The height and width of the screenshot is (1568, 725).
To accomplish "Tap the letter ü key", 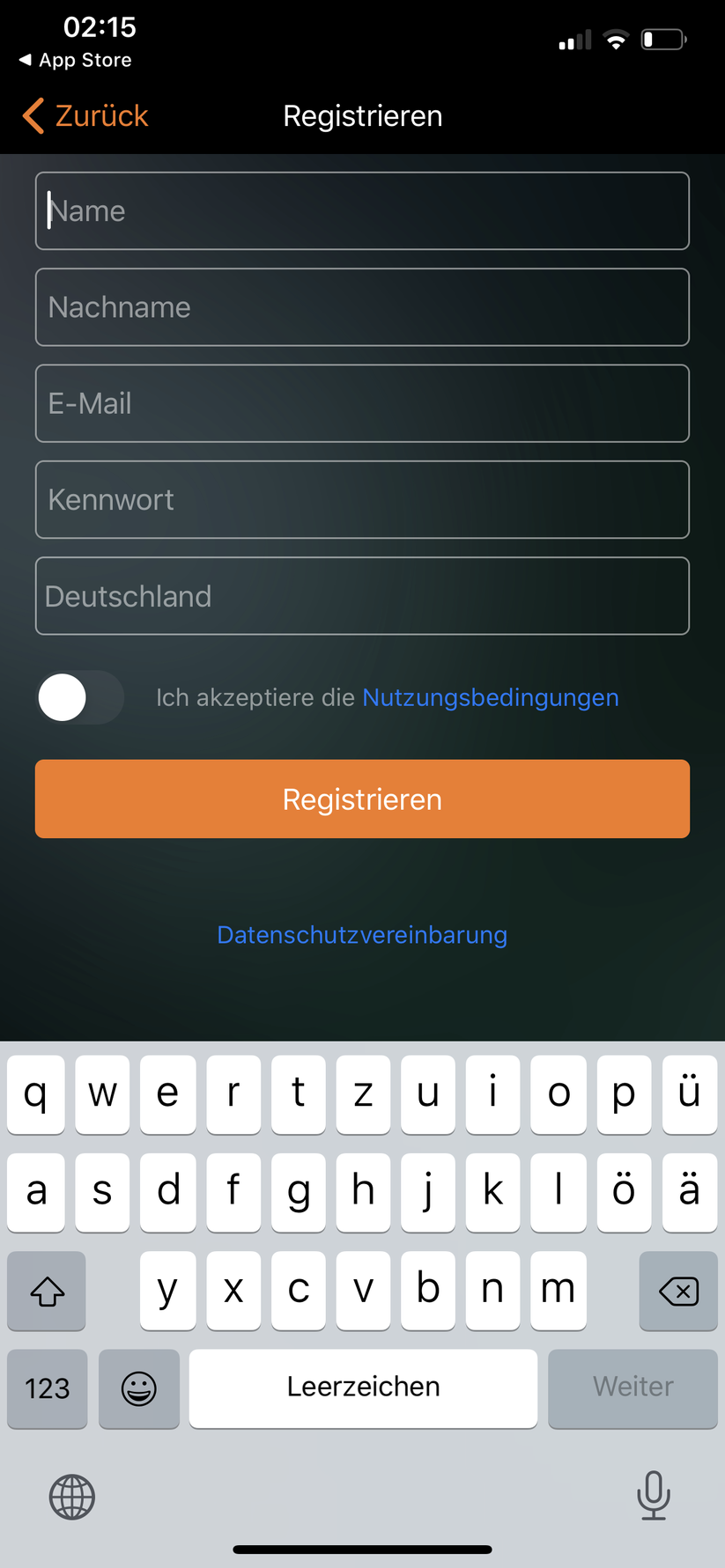I will [x=689, y=1093].
